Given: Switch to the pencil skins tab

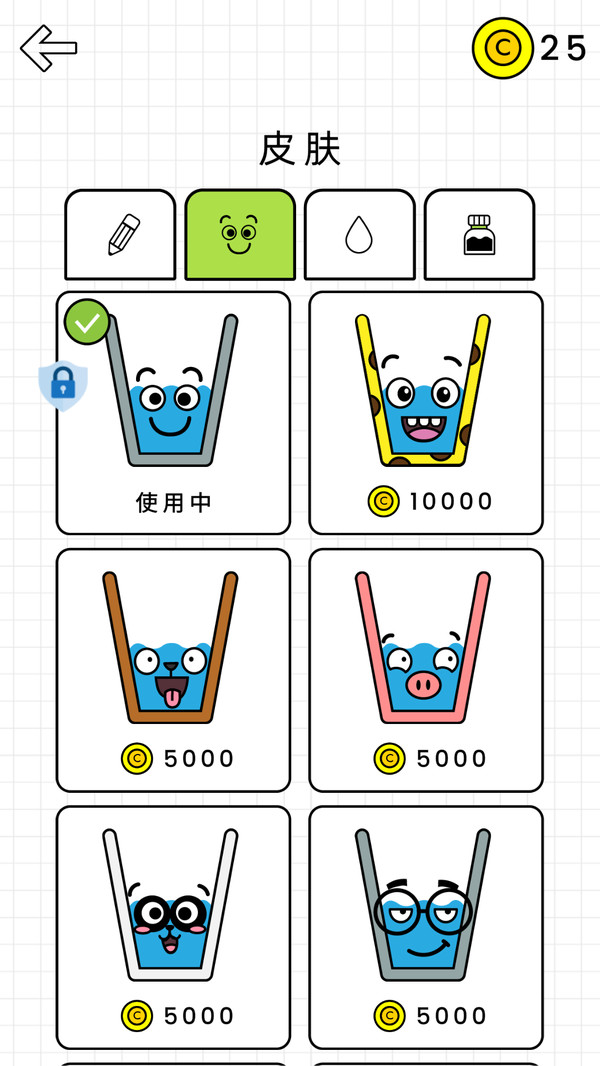Looking at the screenshot, I should pyautogui.click(x=120, y=235).
